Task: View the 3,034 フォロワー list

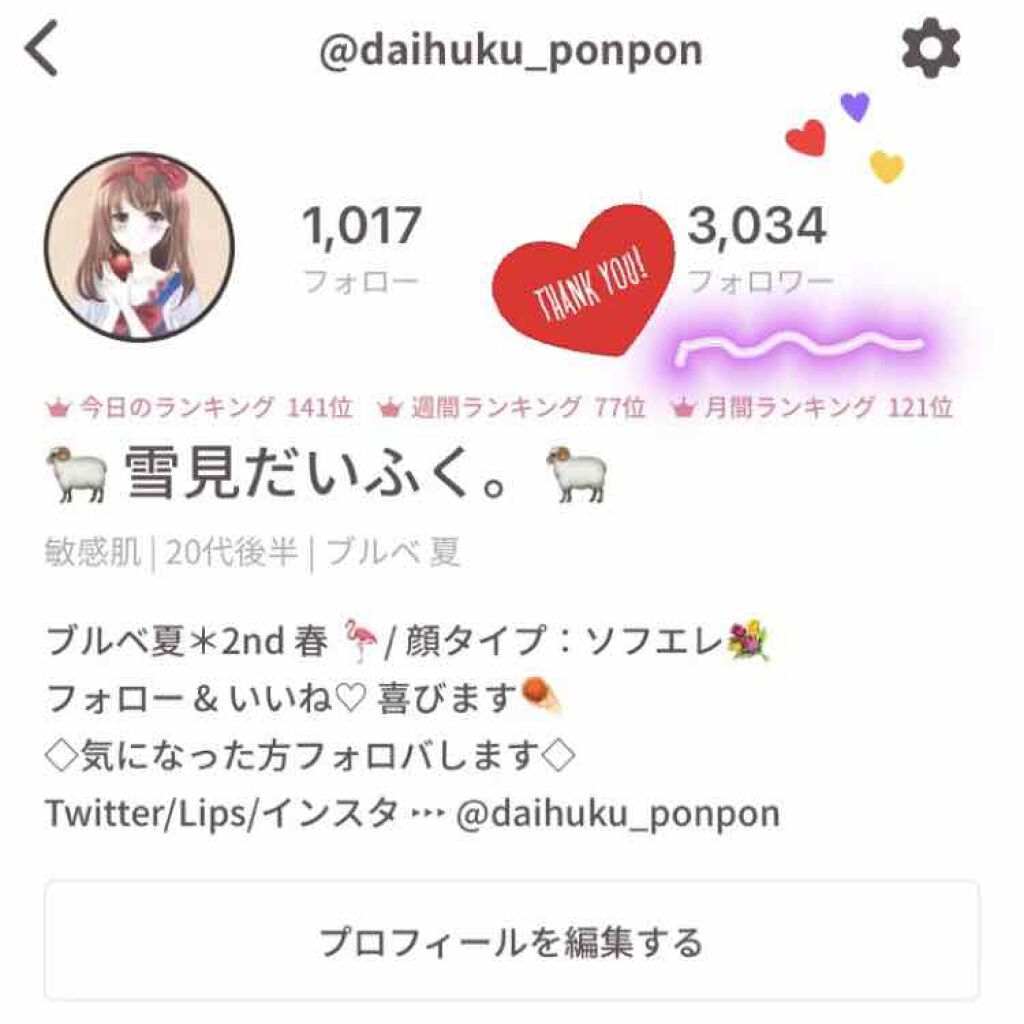Action: 758,248
